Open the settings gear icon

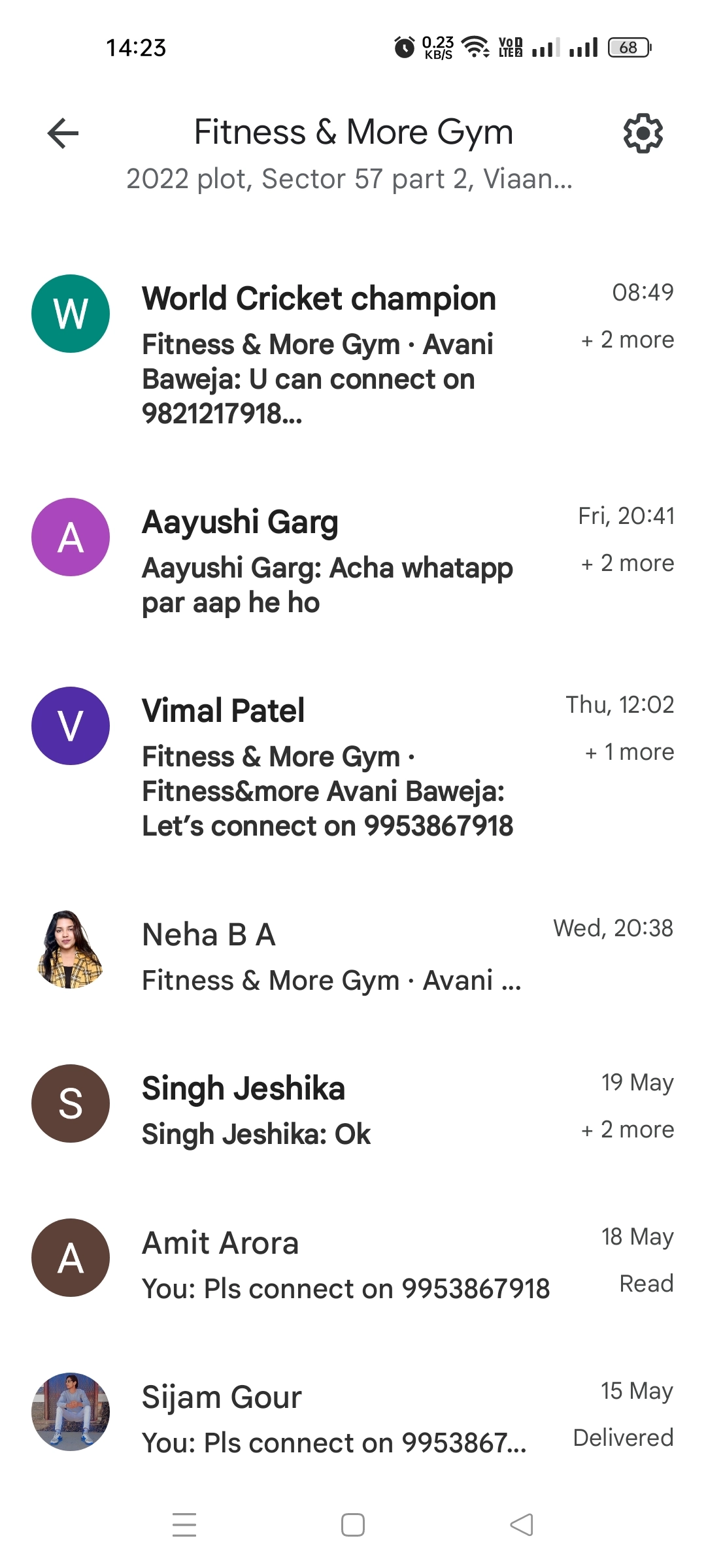coord(643,133)
